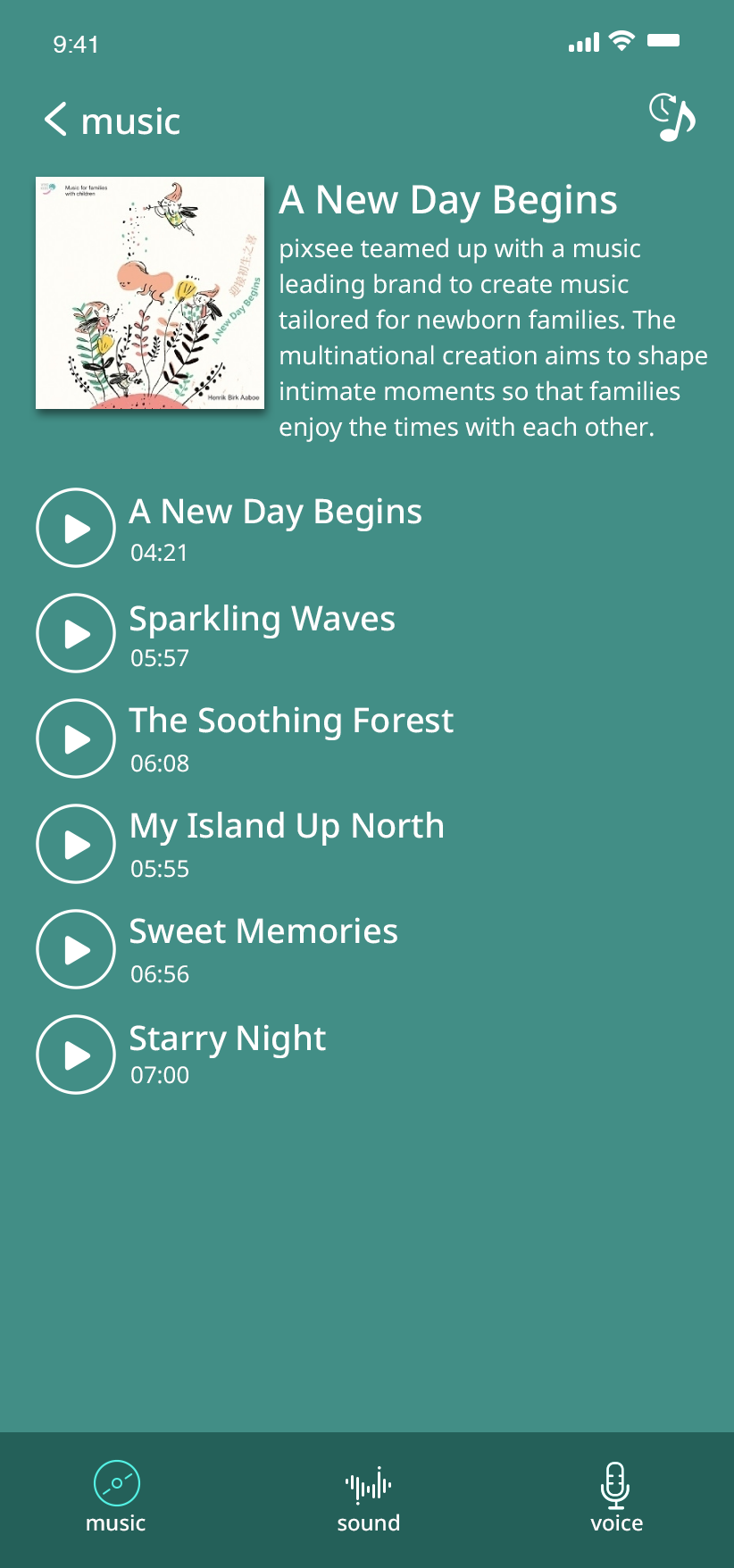Play the Sweet Memories track
This screenshot has height=1568, width=734.
tap(76, 949)
